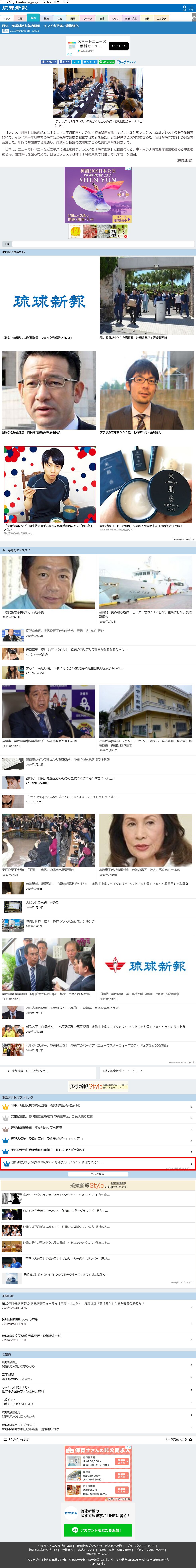
Task: Tap the インストール button for スマートニュース
Action: [x=119, y=46]
